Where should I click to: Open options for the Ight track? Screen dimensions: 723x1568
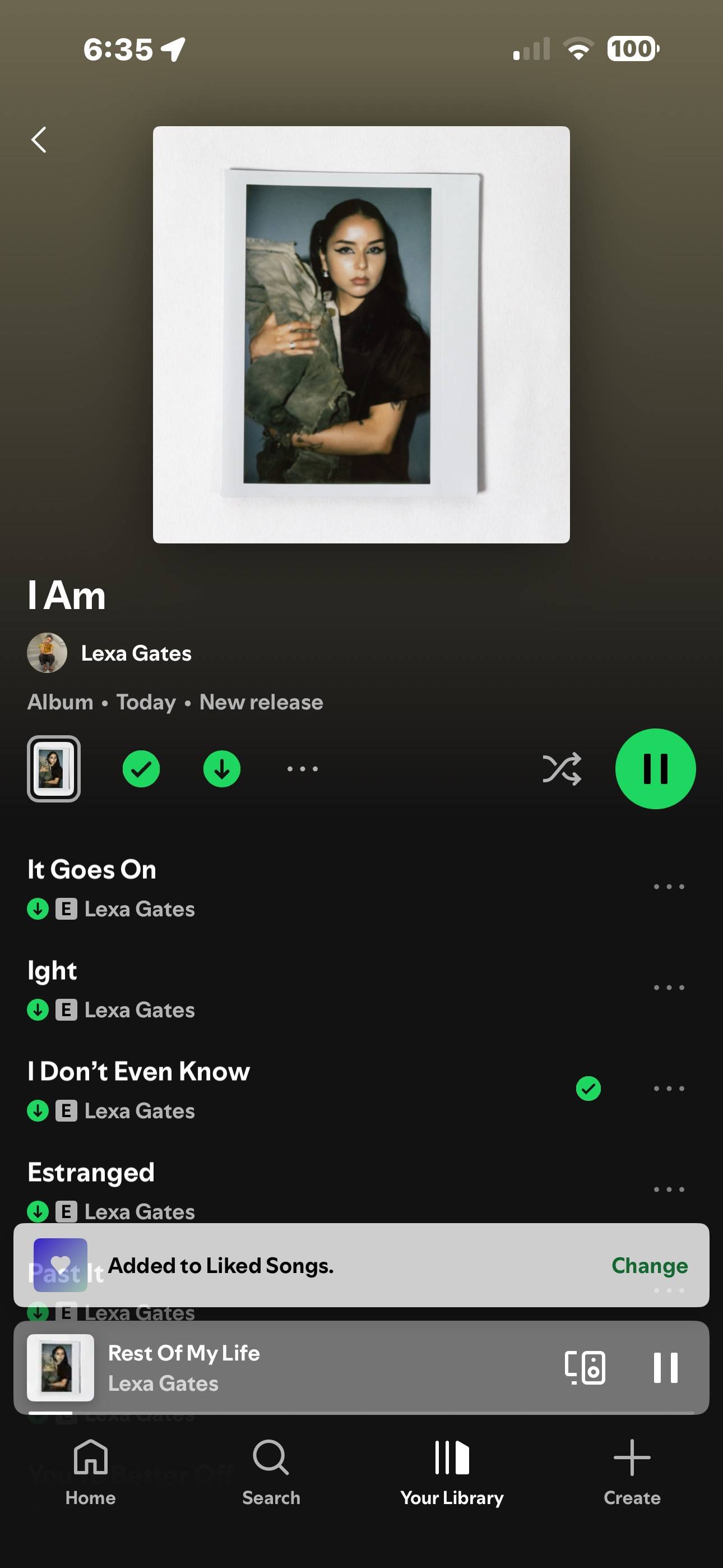[669, 988]
